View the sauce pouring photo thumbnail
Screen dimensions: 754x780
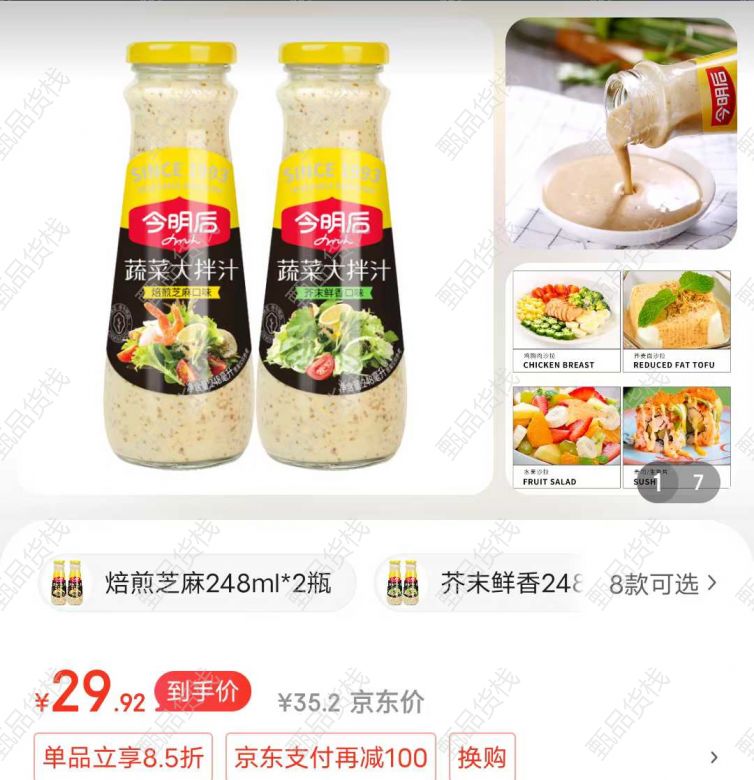[621, 134]
